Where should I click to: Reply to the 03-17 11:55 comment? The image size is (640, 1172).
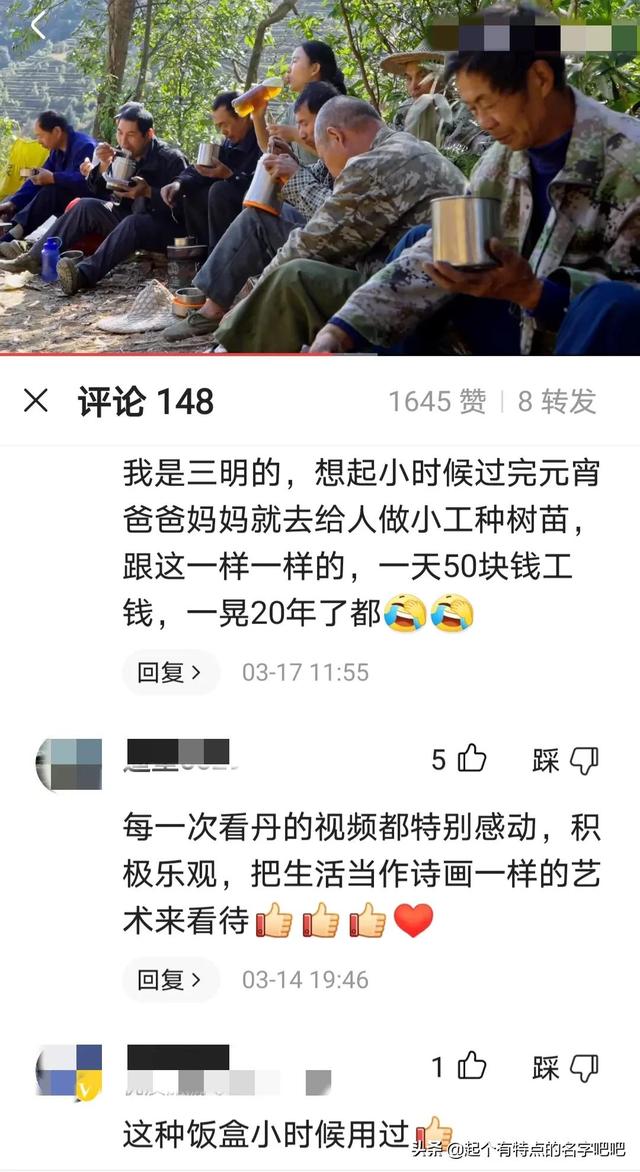pyautogui.click(x=170, y=672)
